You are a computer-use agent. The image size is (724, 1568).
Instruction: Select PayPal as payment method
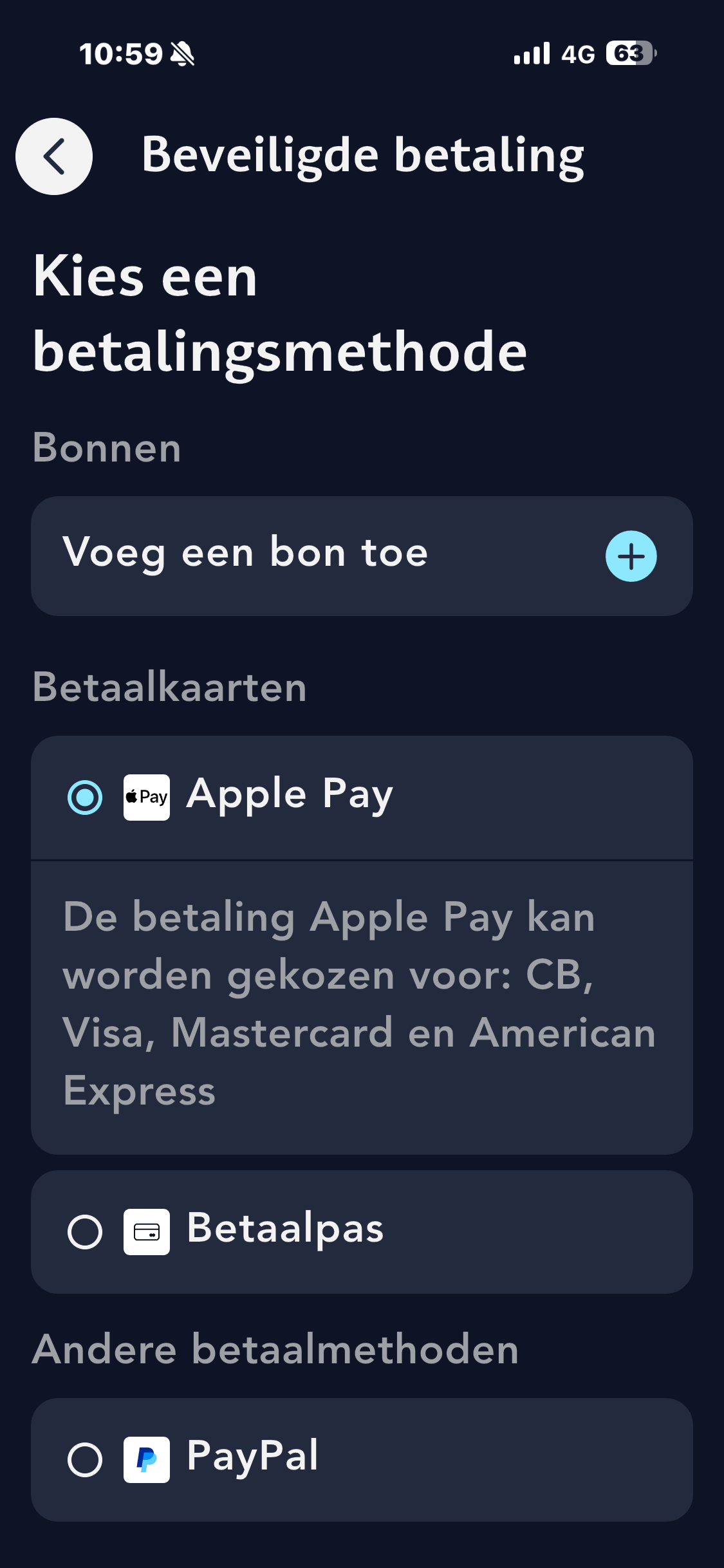coord(362,1460)
